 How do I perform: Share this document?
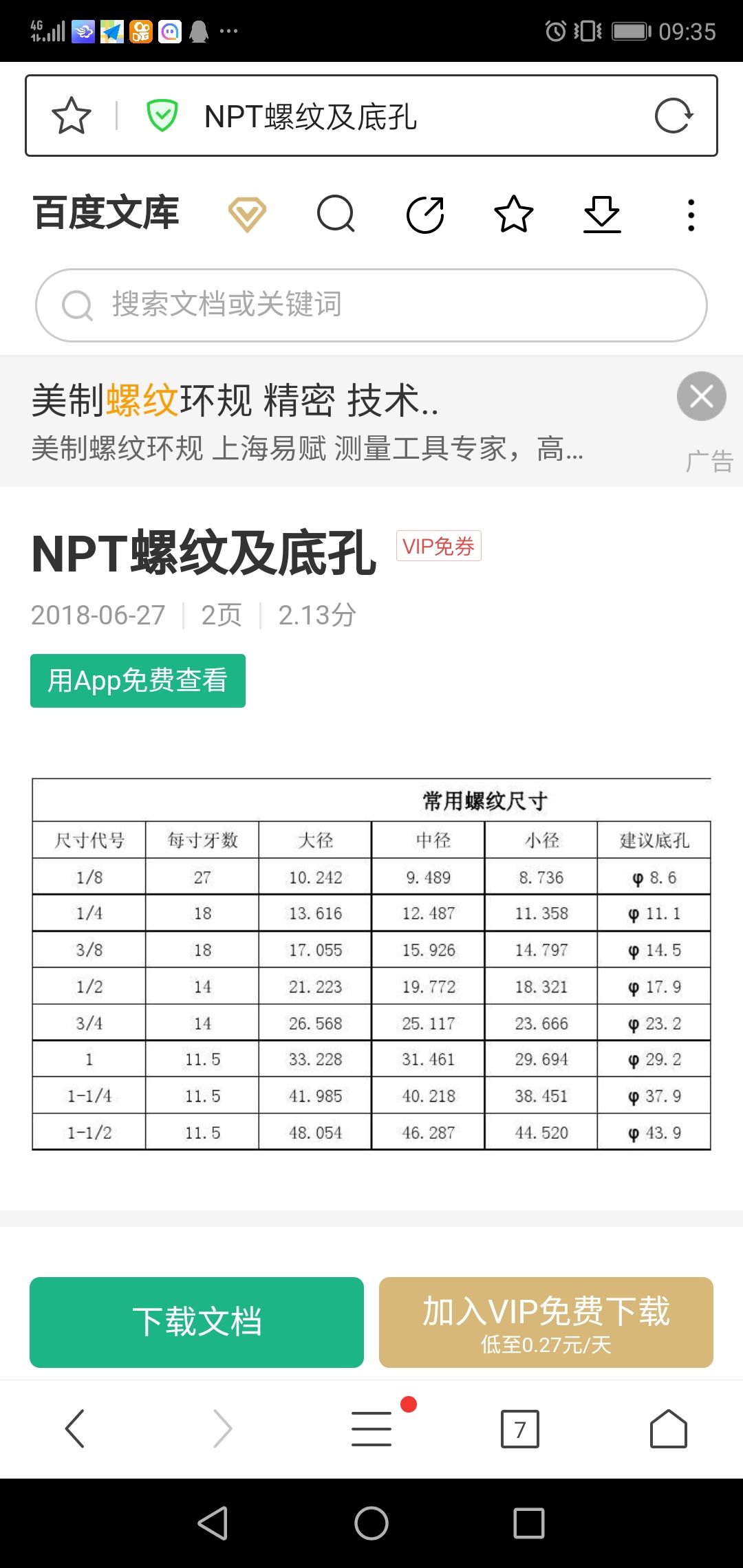425,215
